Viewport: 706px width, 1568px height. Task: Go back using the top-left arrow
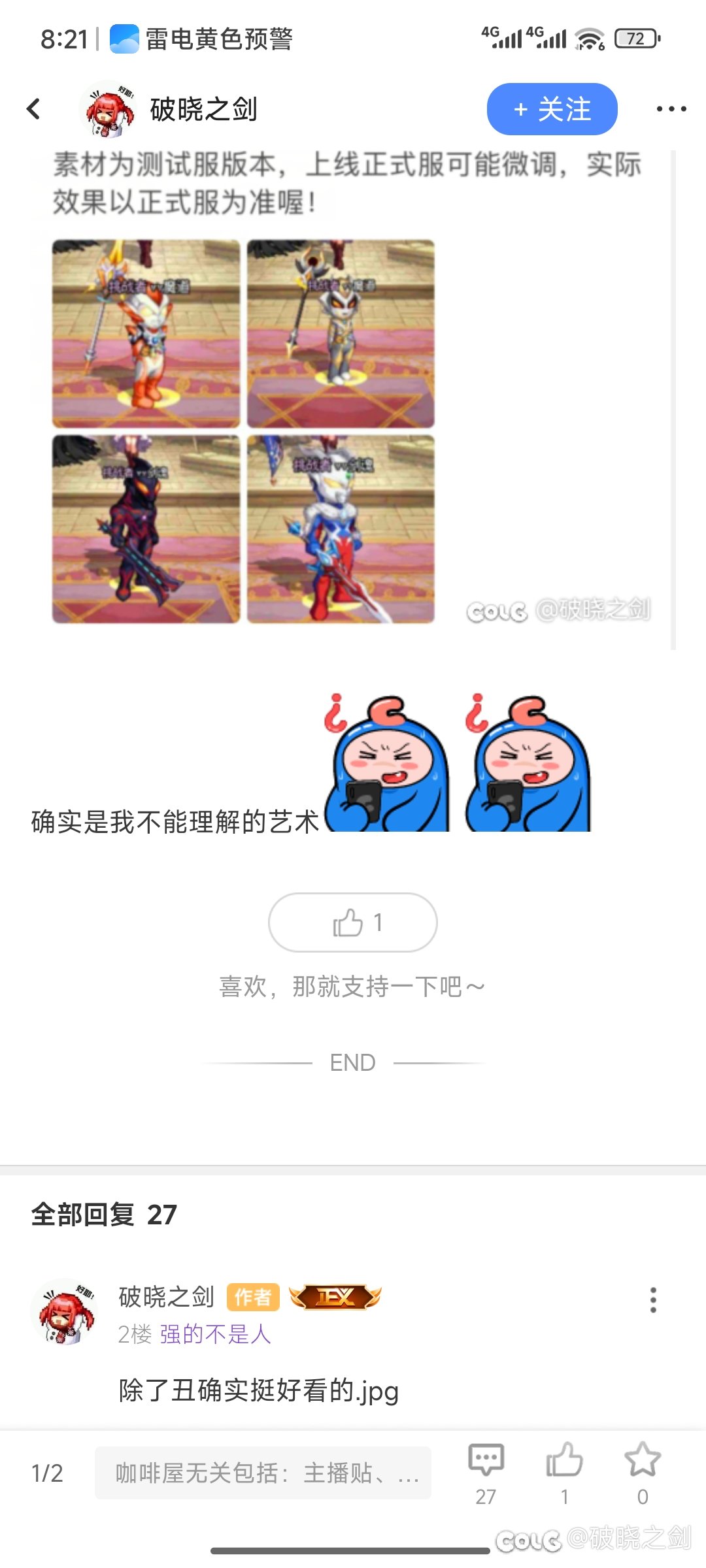click(x=34, y=109)
